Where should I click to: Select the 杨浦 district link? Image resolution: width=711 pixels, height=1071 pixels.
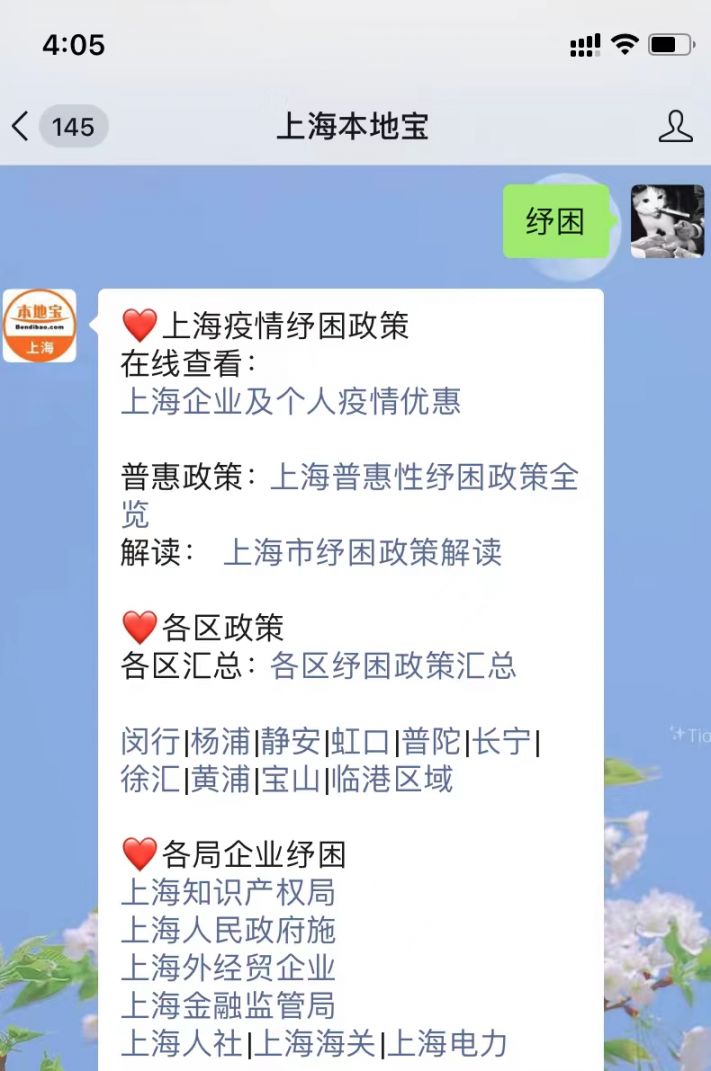220,741
